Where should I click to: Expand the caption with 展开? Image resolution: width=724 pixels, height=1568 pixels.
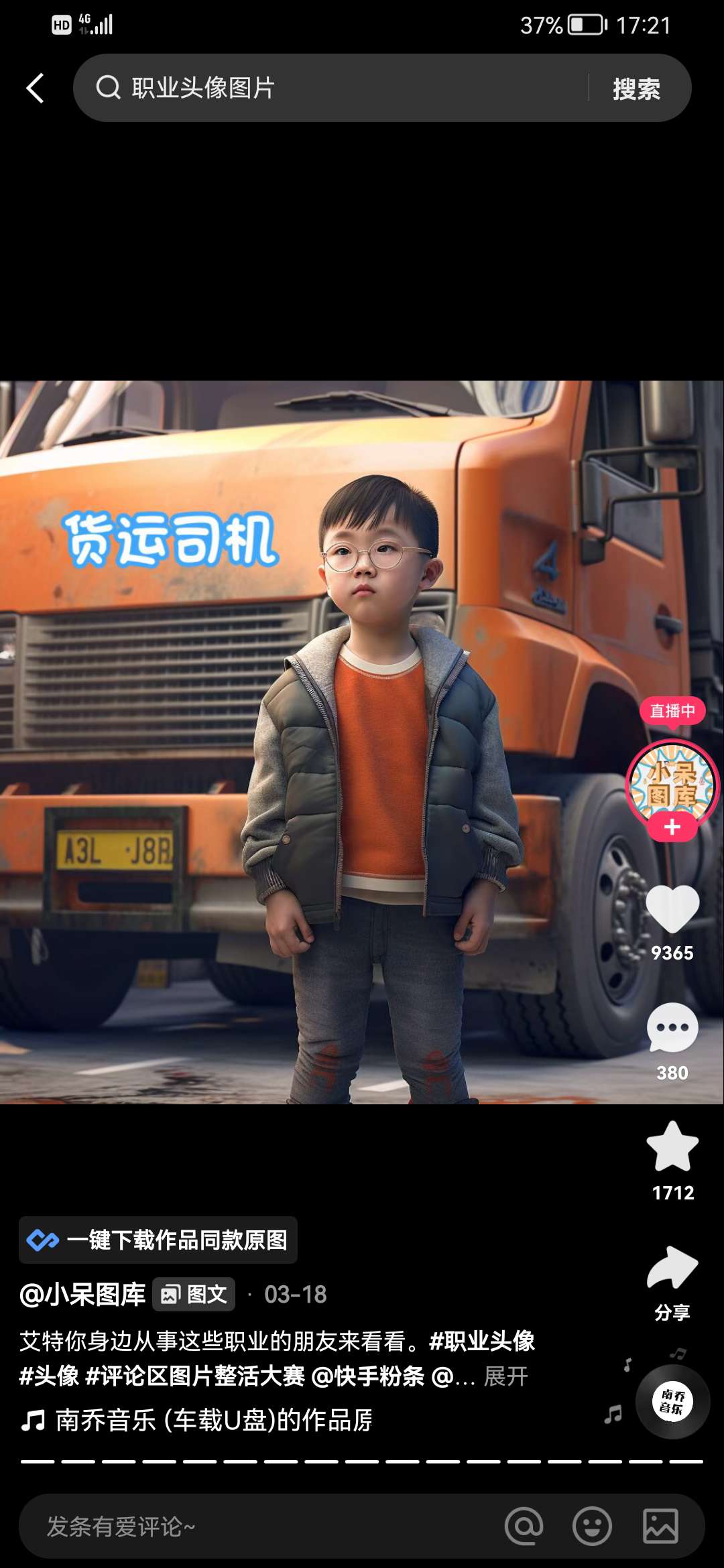506,1376
